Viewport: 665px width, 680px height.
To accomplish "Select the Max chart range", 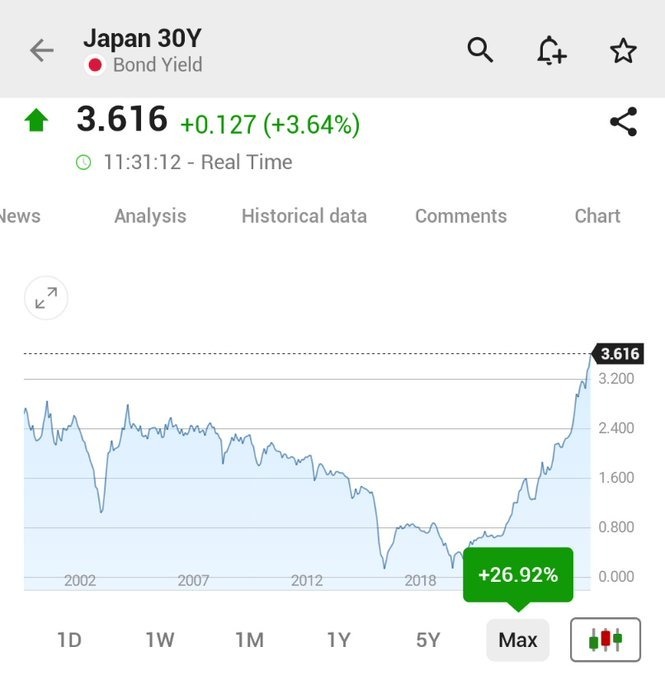I will tap(518, 640).
